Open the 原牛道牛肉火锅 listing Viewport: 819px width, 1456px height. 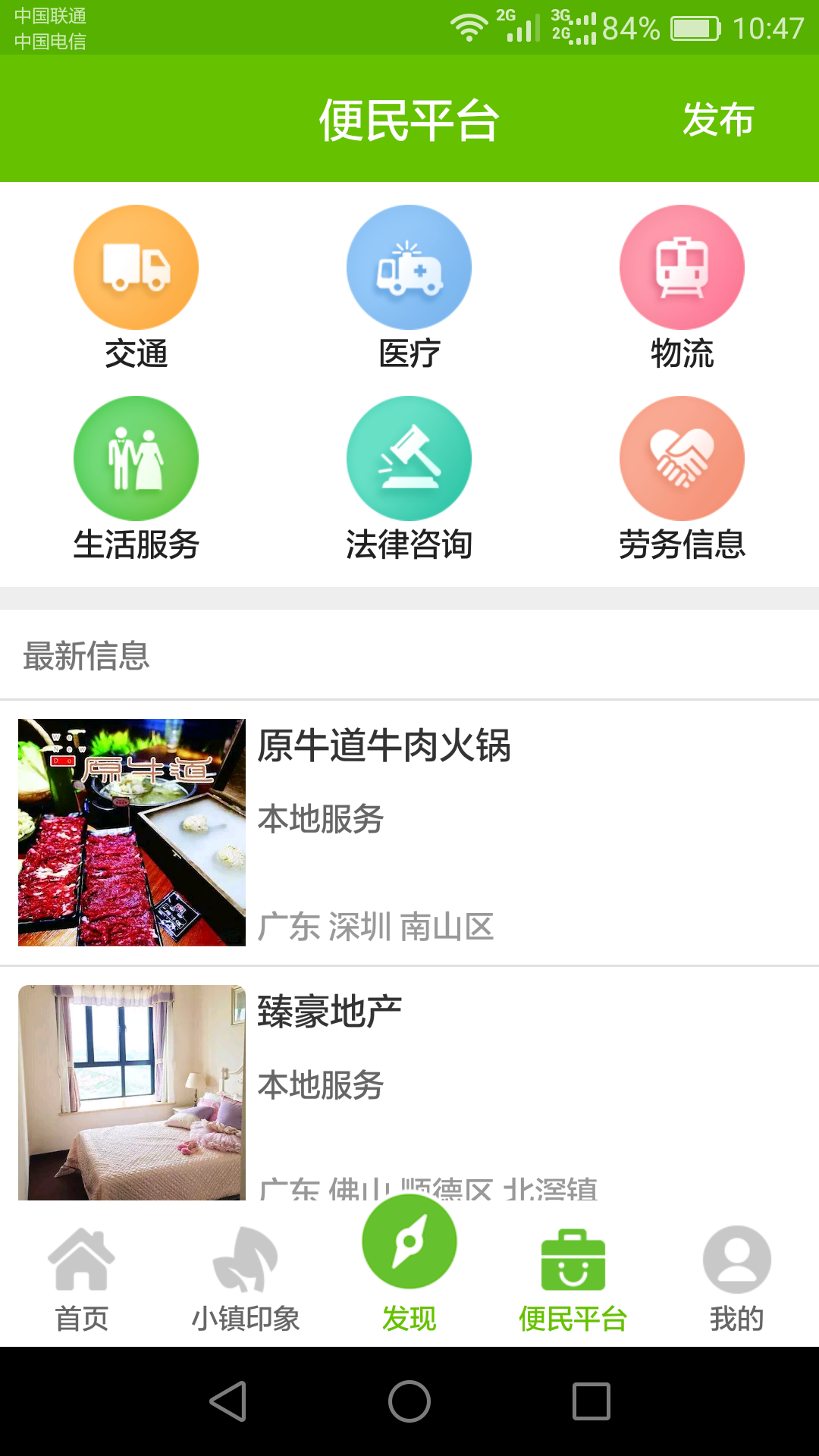point(385,746)
